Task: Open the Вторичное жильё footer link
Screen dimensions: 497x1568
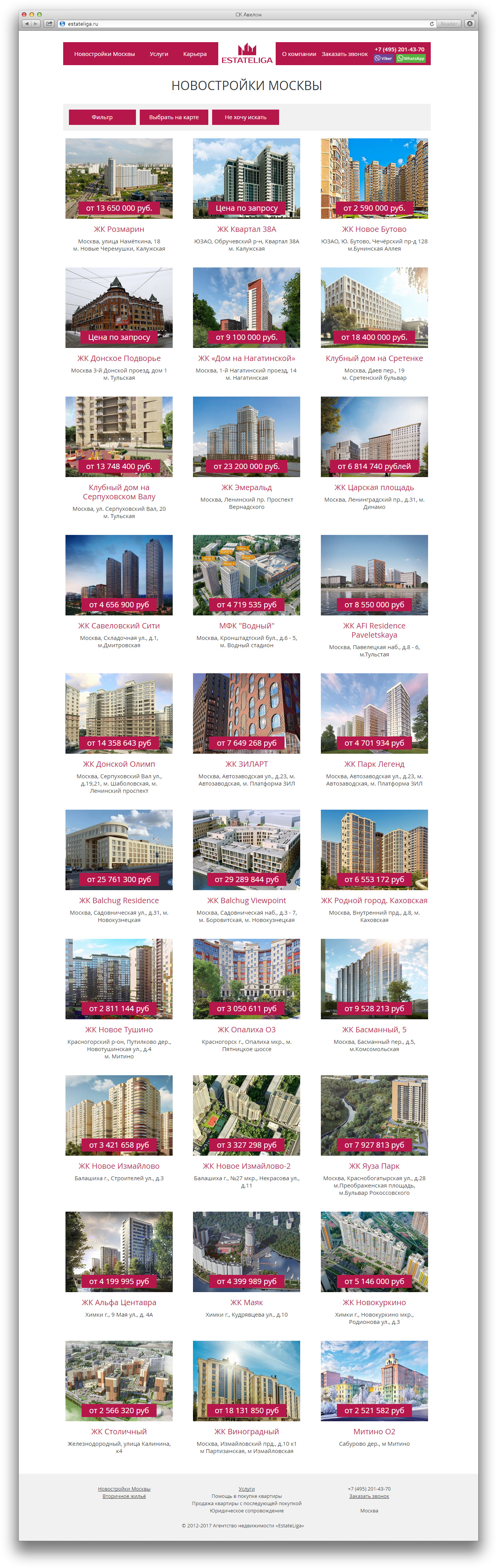Action: click(x=124, y=1496)
